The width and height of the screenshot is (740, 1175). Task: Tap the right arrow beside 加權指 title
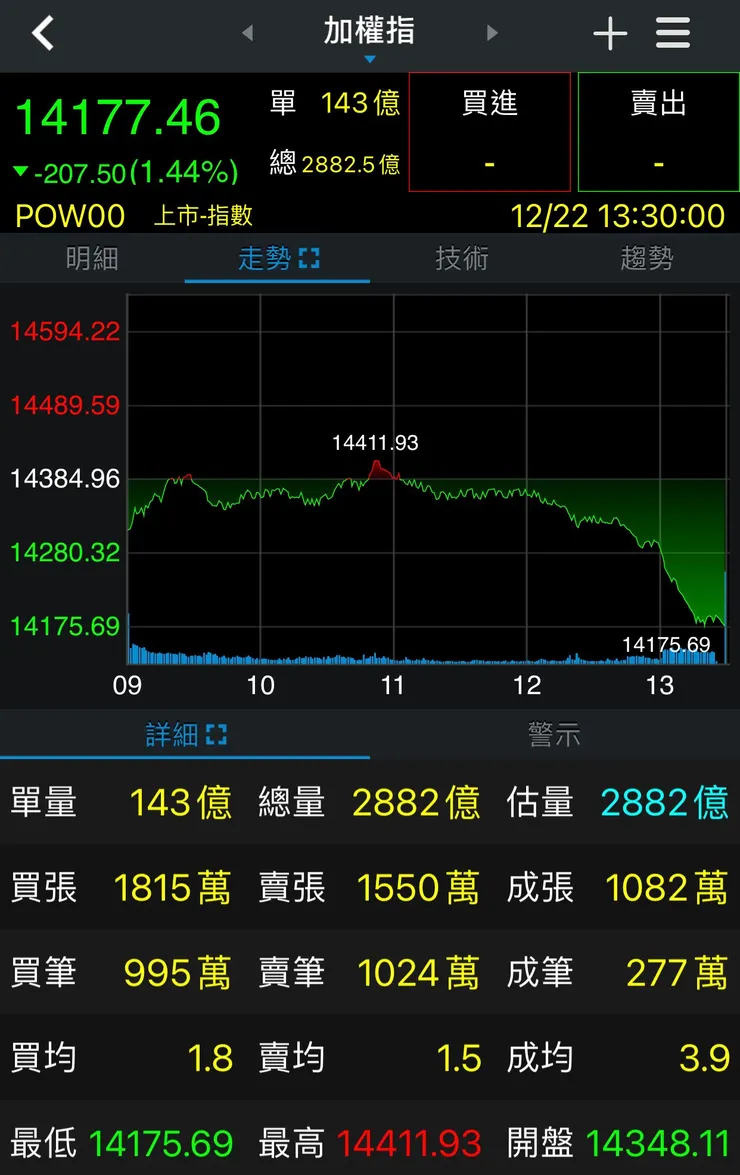(492, 32)
